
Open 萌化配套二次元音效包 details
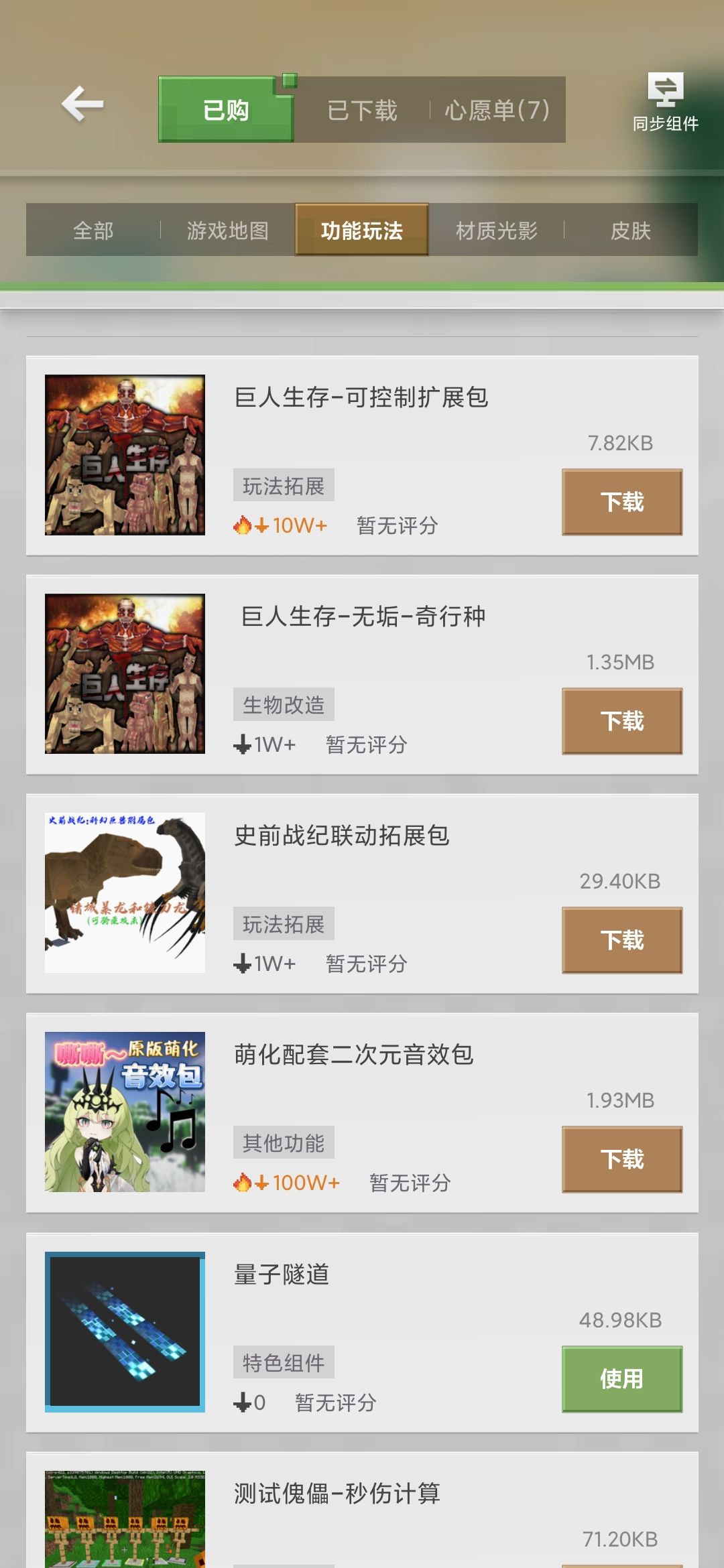click(x=353, y=1055)
